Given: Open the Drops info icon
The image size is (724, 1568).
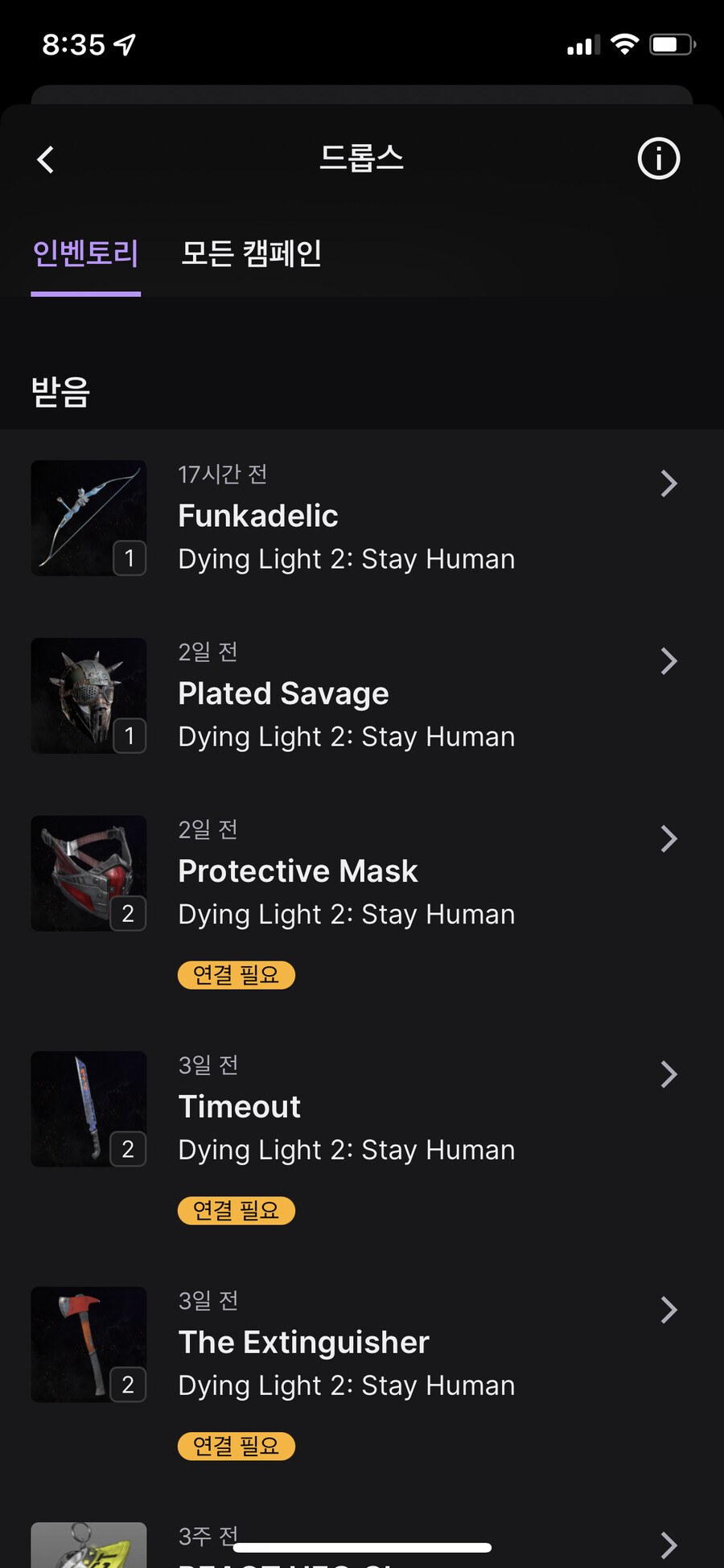Looking at the screenshot, I should [x=658, y=158].
